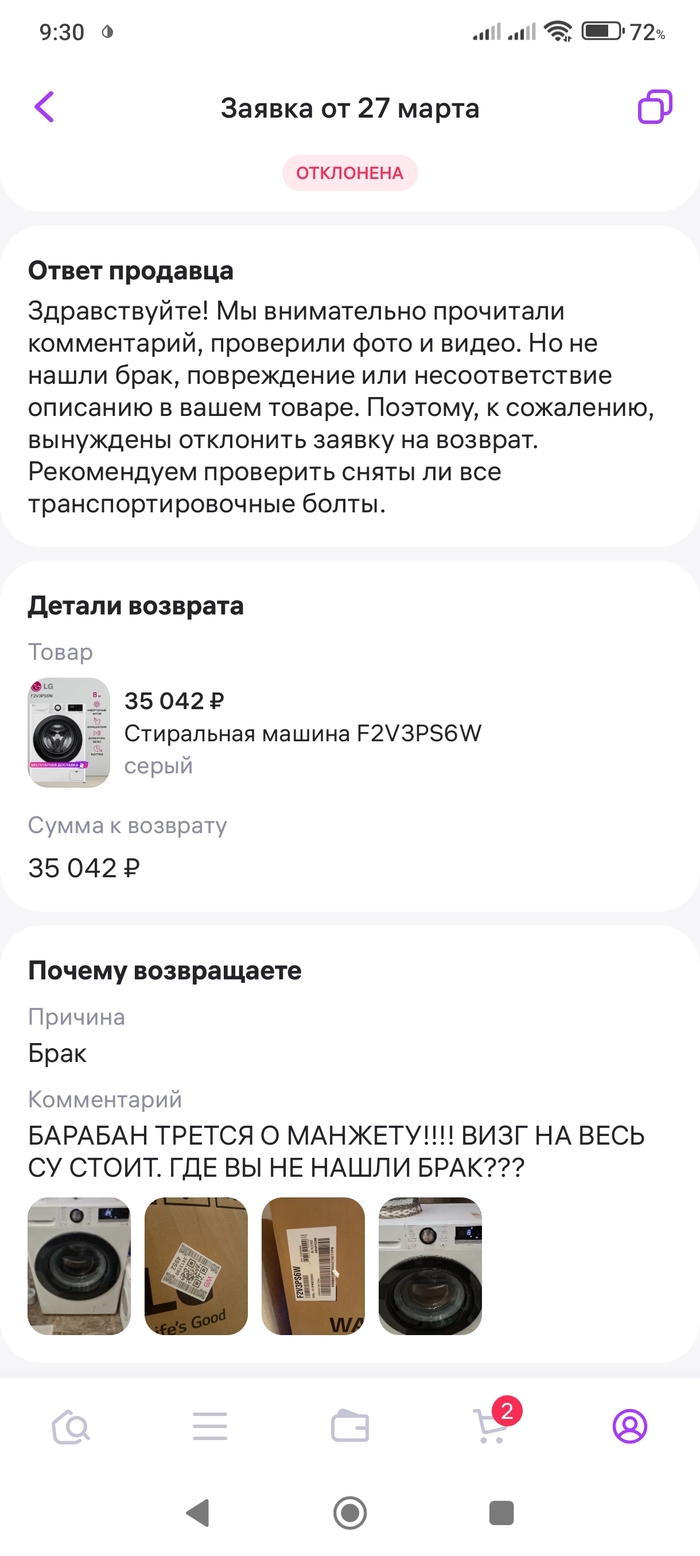Copy the request number
The height and width of the screenshot is (1556, 700).
pyautogui.click(x=655, y=107)
